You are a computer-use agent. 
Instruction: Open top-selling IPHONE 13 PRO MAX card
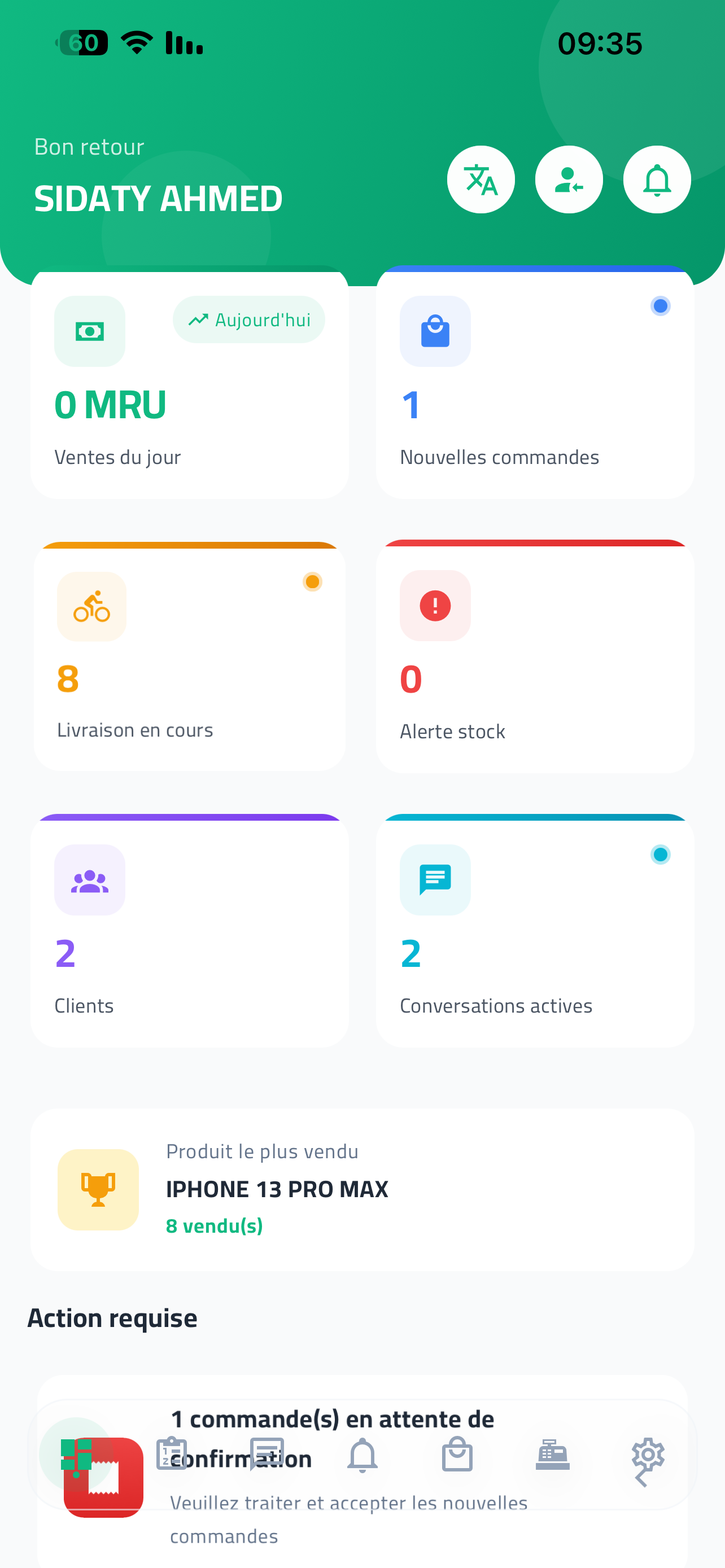362,1189
